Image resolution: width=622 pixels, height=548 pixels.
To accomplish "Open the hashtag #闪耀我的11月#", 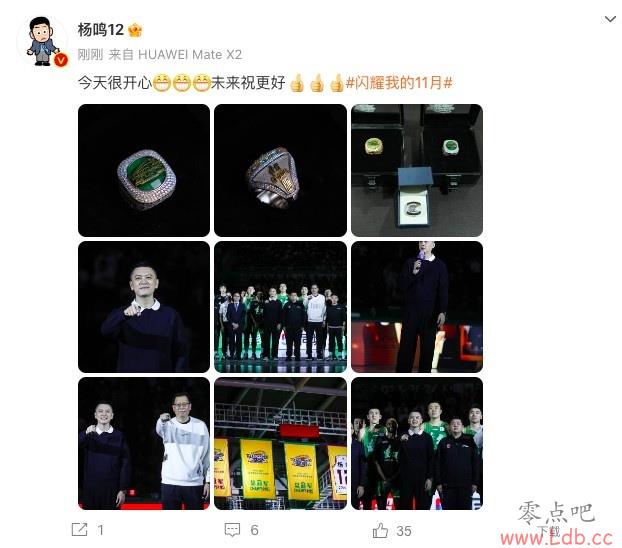I will [x=399, y=82].
